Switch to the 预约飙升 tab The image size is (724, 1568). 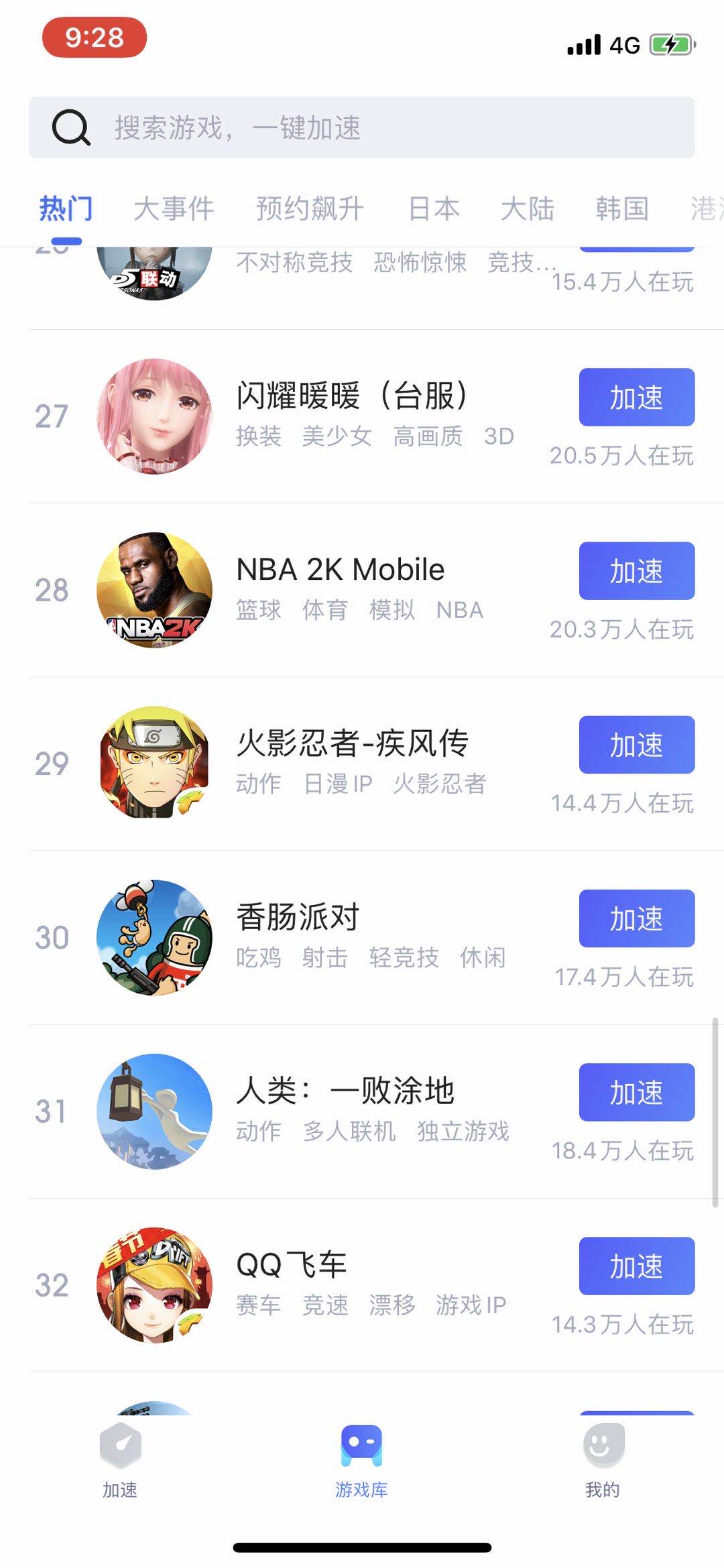click(x=310, y=208)
